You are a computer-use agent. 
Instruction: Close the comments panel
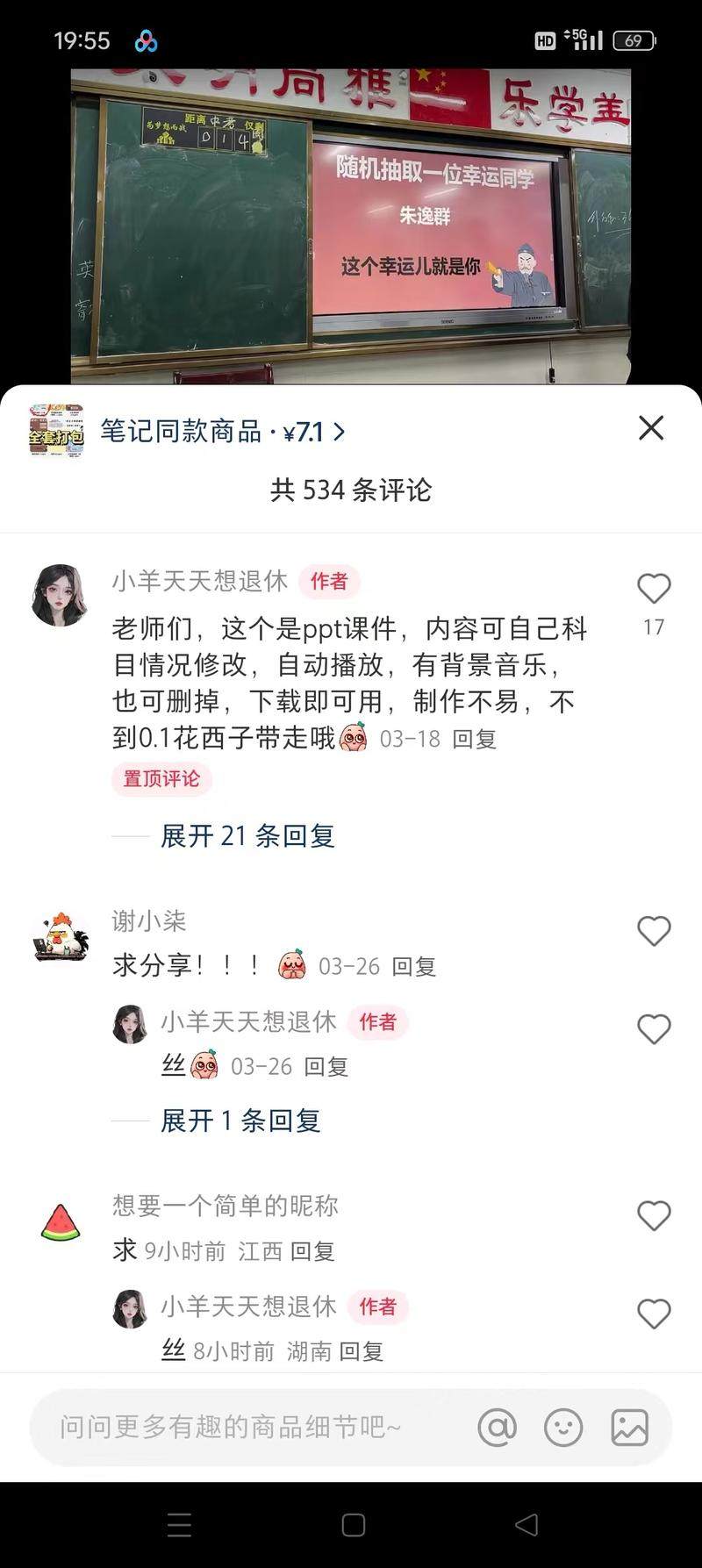650,428
